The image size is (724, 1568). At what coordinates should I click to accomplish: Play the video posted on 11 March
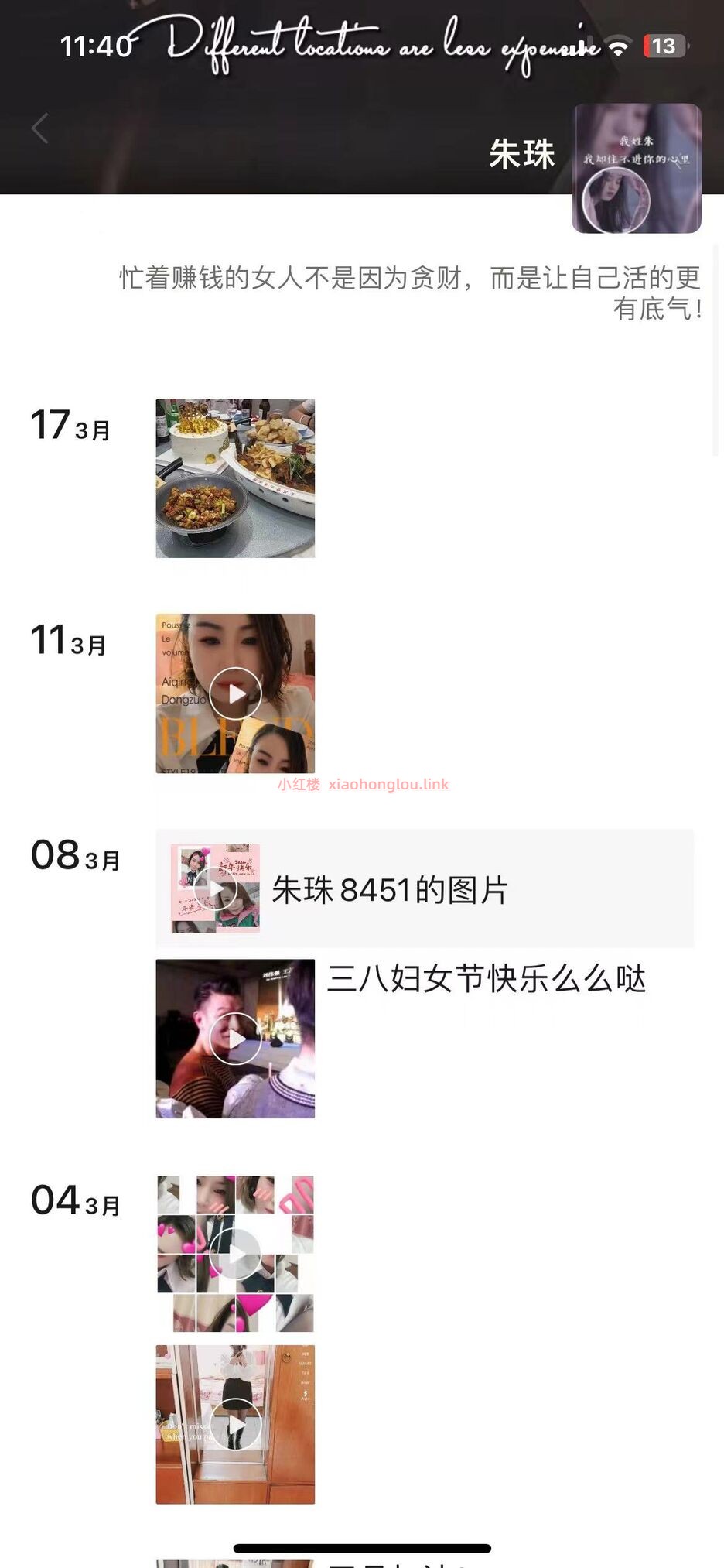235,693
